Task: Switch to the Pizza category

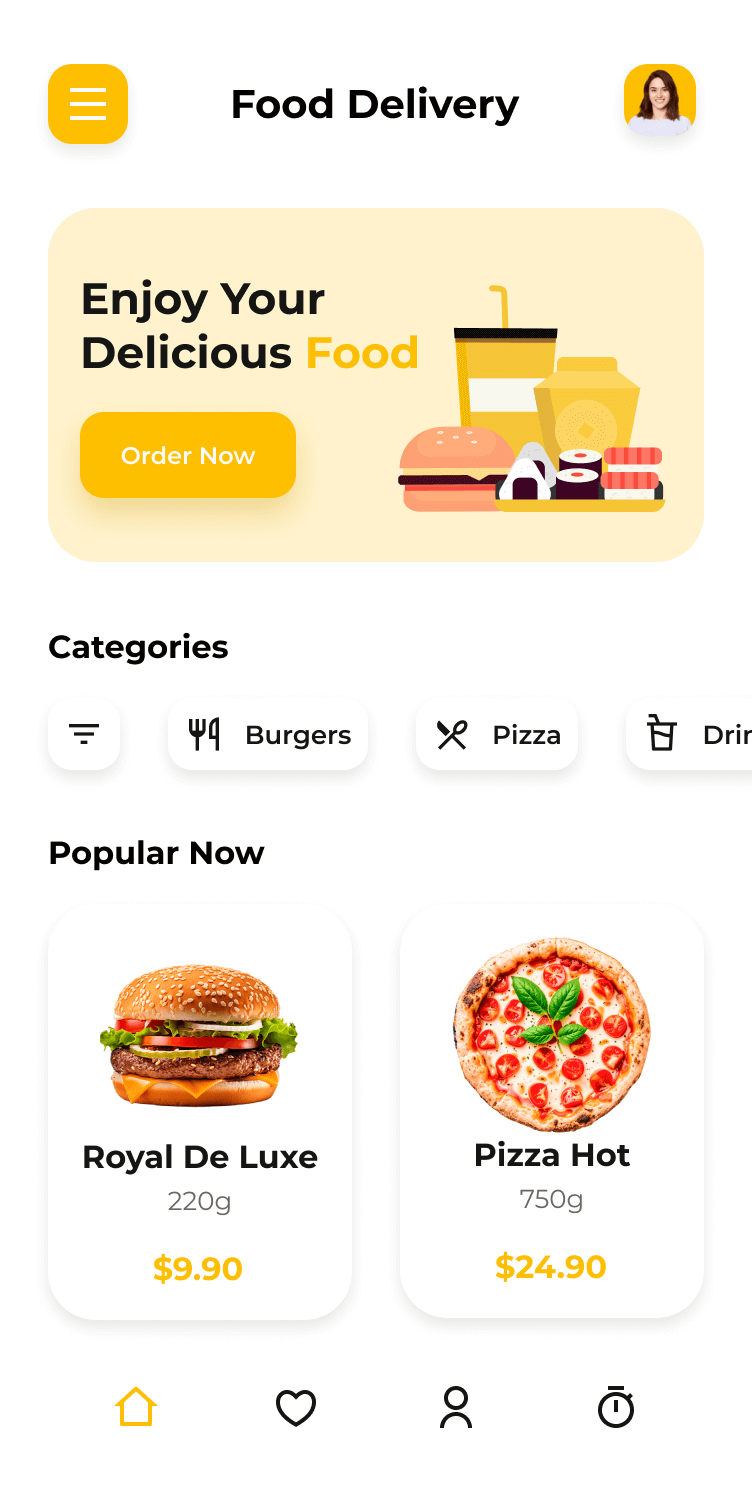Action: (497, 734)
